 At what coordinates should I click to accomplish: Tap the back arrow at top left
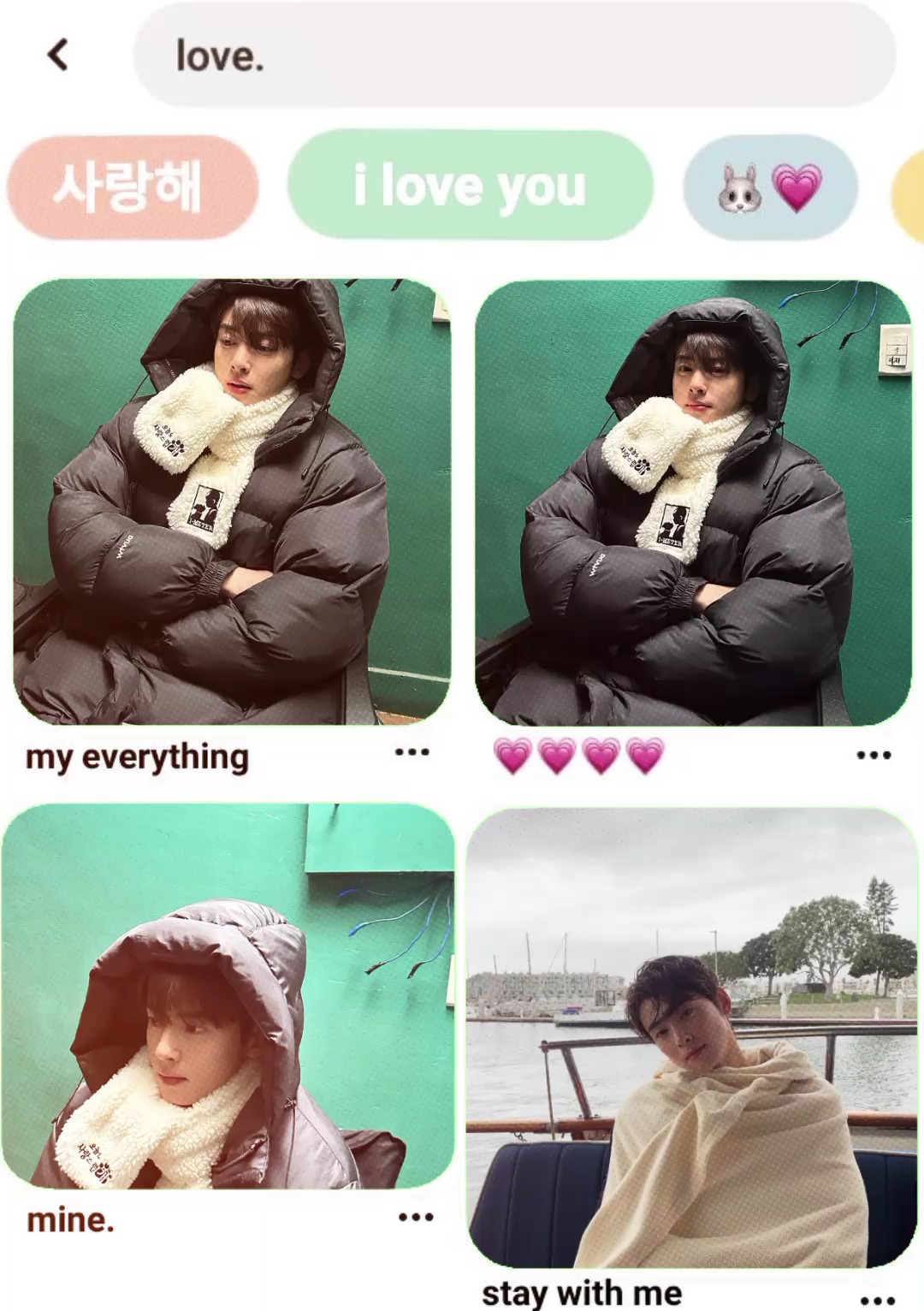click(56, 56)
